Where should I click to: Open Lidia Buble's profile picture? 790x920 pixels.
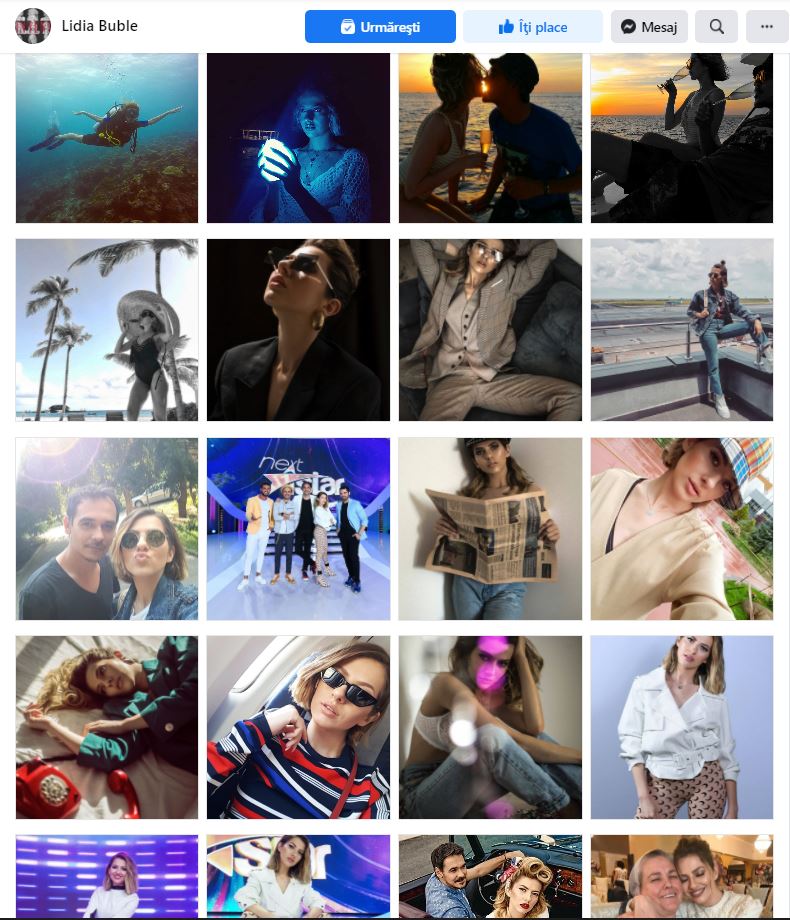(x=33, y=26)
